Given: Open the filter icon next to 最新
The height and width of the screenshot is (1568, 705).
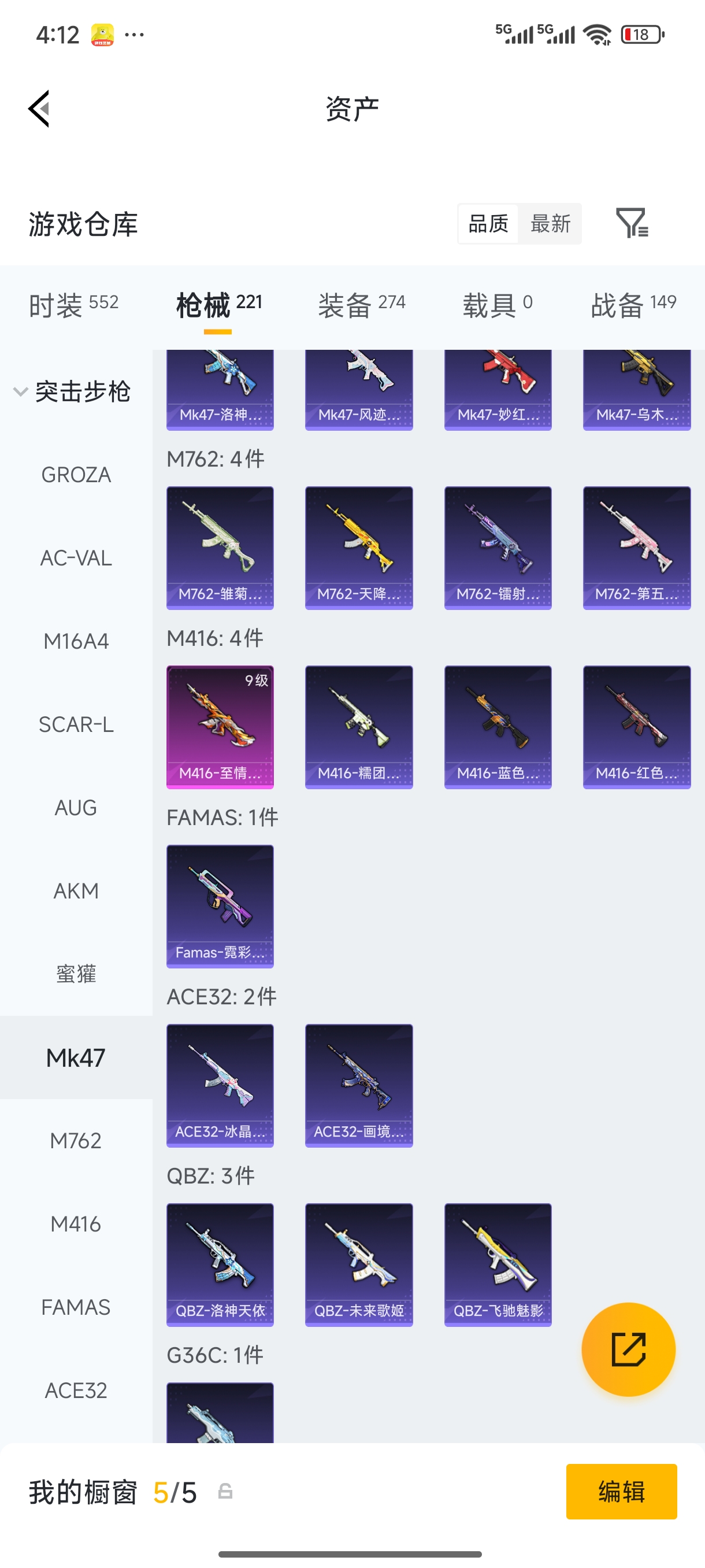Looking at the screenshot, I should tap(632, 223).
